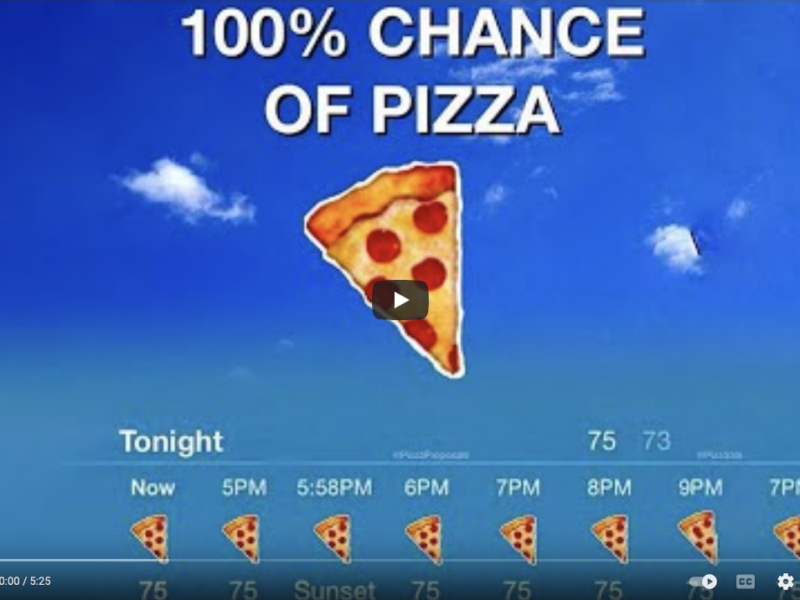
Task: Toggle the autoplay switch
Action: pos(703,581)
